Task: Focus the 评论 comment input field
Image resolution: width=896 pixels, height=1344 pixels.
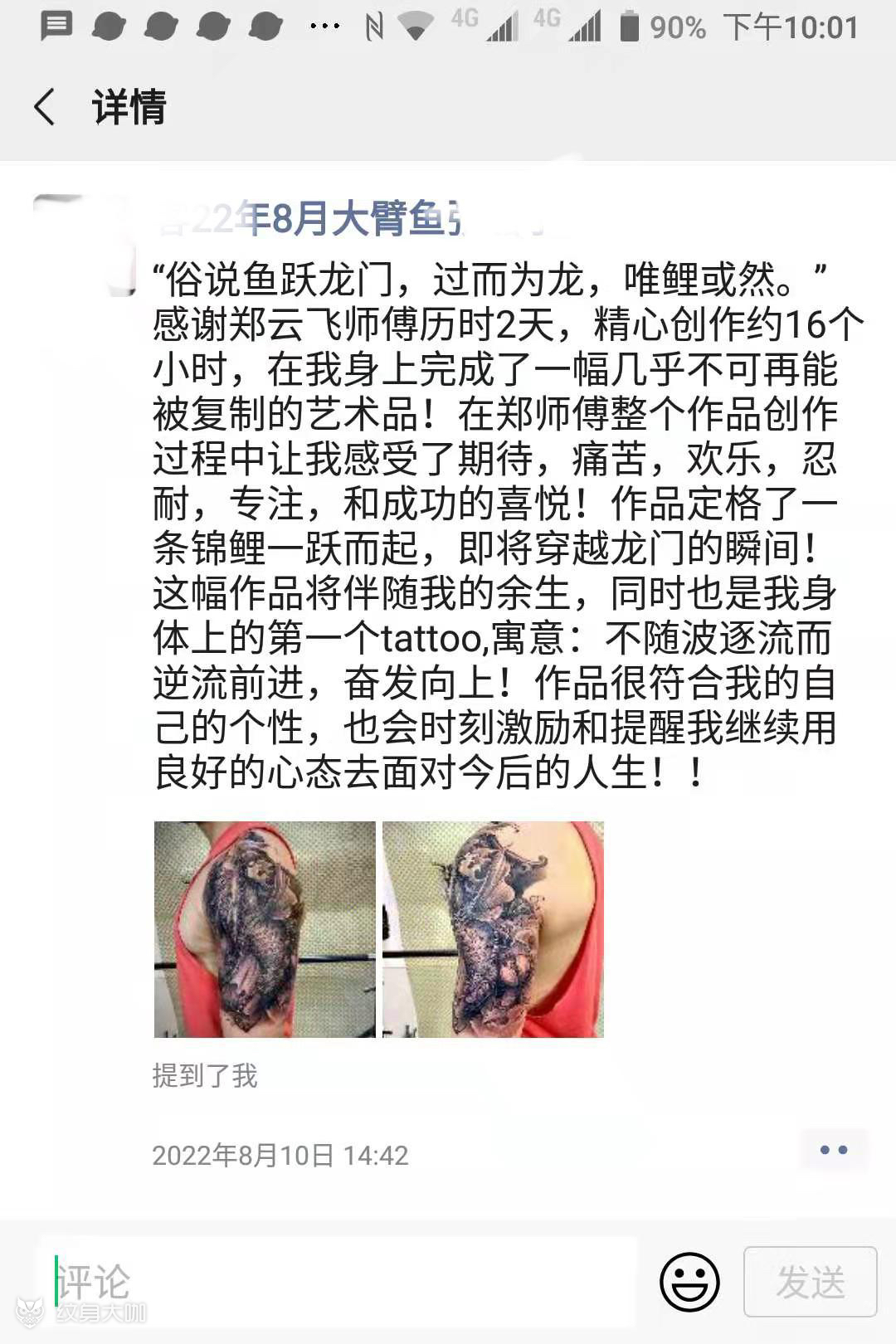Action: point(340,1282)
